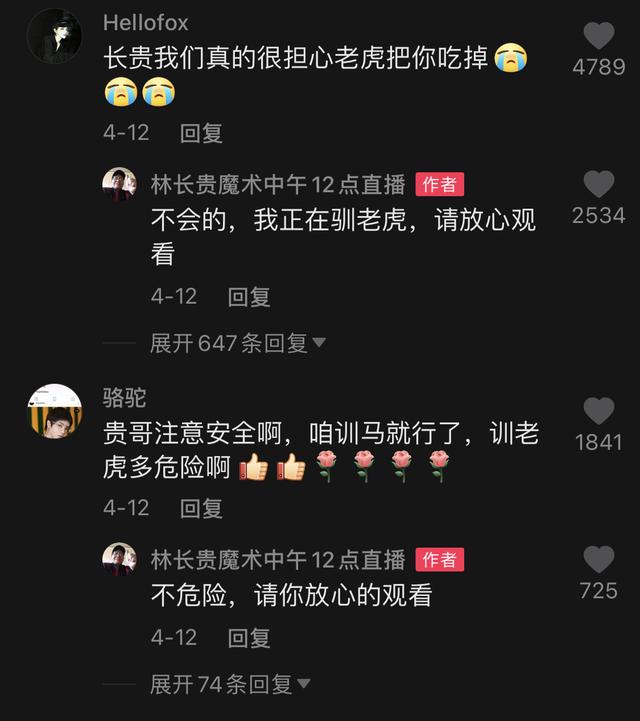Open 骆驼's profile avatar
This screenshot has height=721, width=640.
point(54,411)
